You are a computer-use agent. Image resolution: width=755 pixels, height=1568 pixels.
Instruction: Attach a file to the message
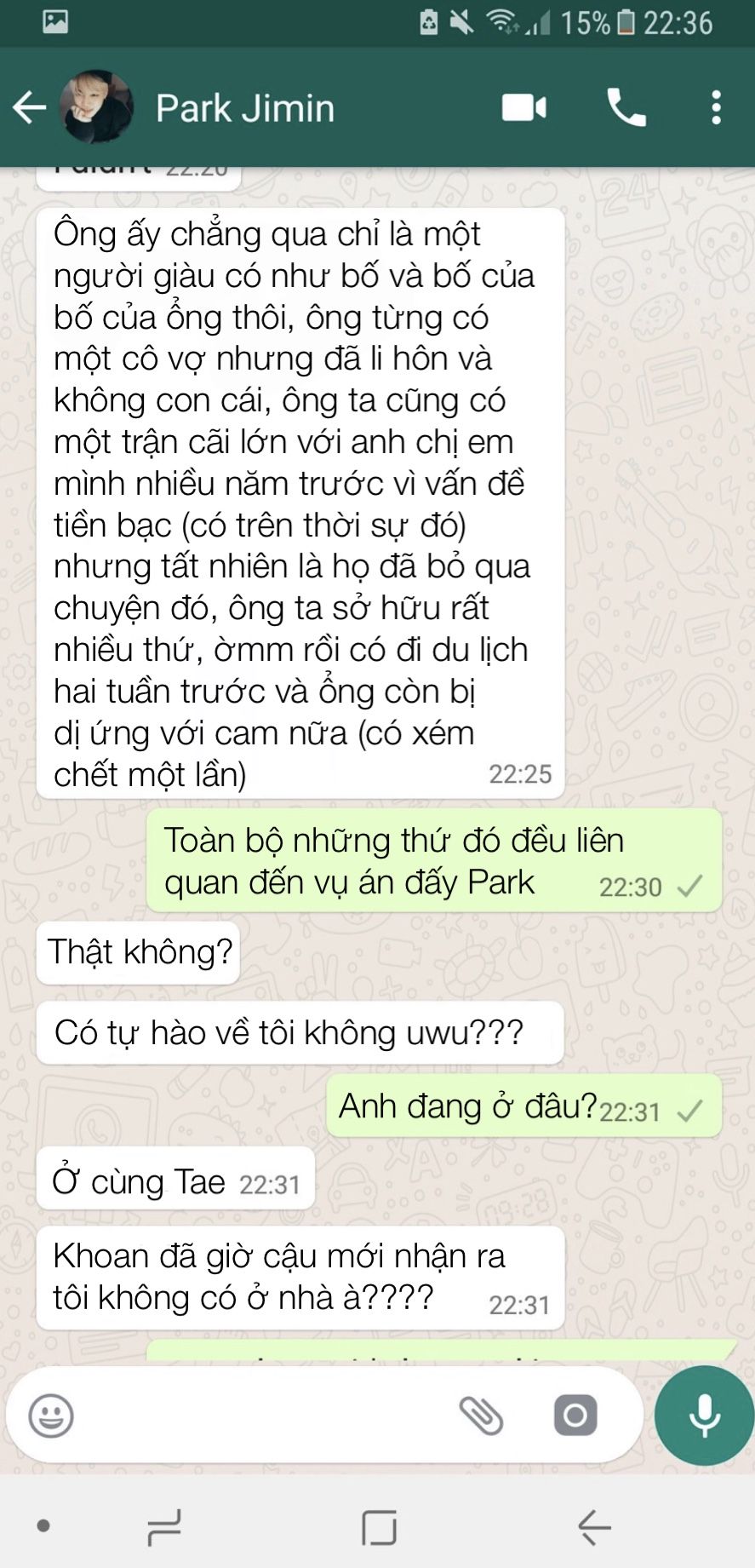coord(481,1416)
